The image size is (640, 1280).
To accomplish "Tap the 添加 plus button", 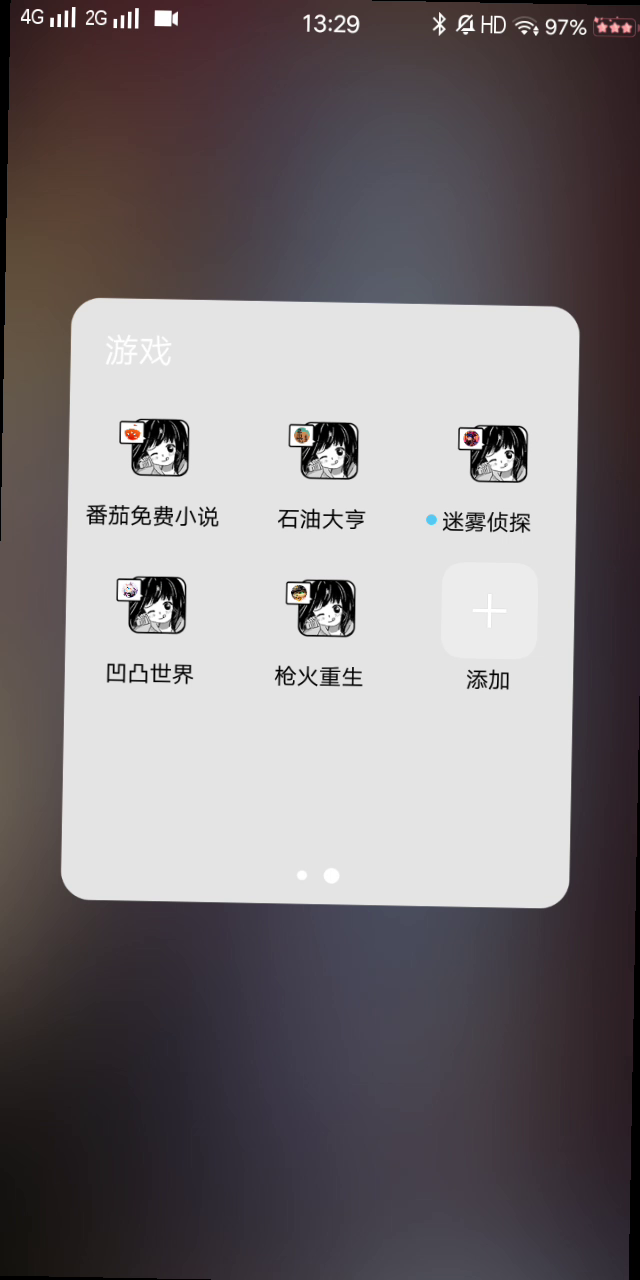I will (489, 612).
